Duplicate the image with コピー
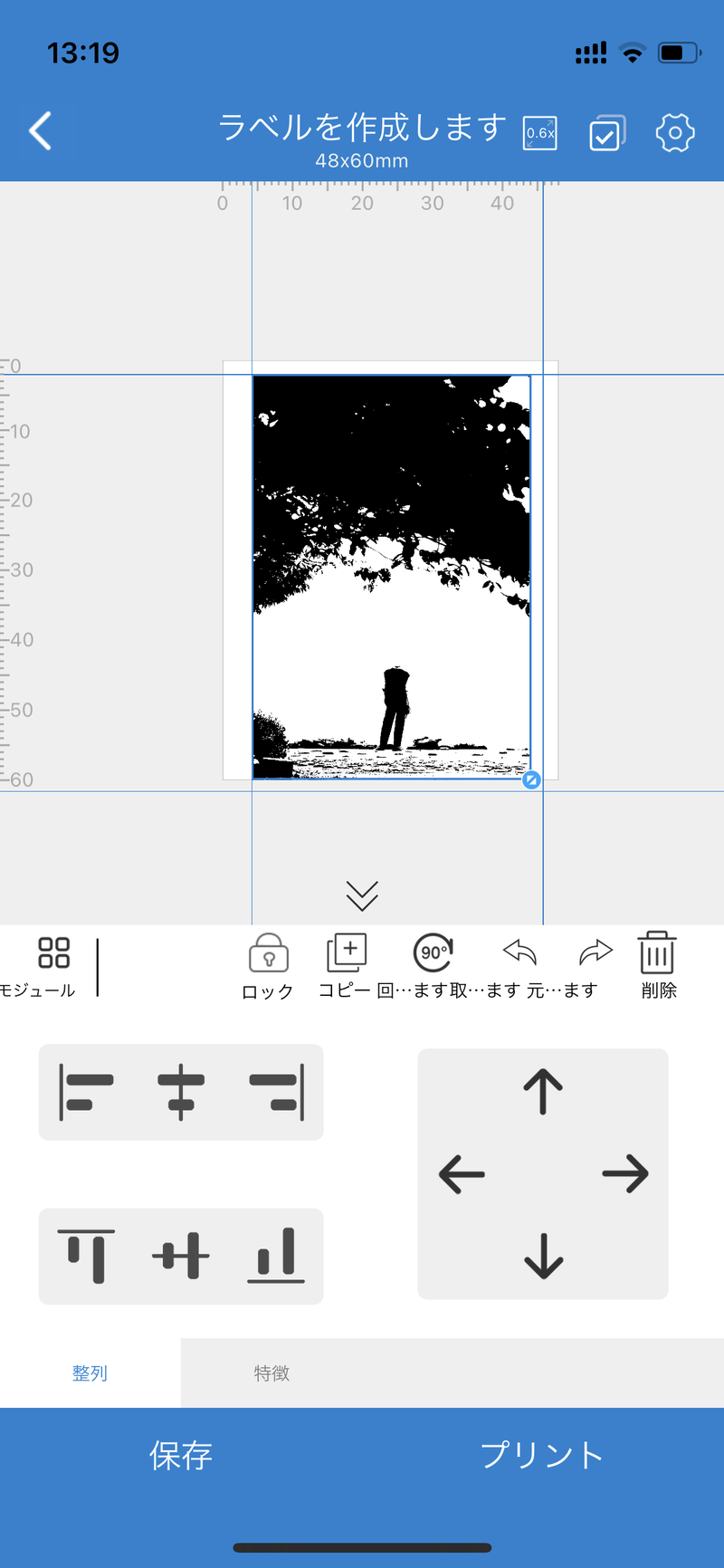Viewport: 724px width, 1568px height. click(345, 967)
